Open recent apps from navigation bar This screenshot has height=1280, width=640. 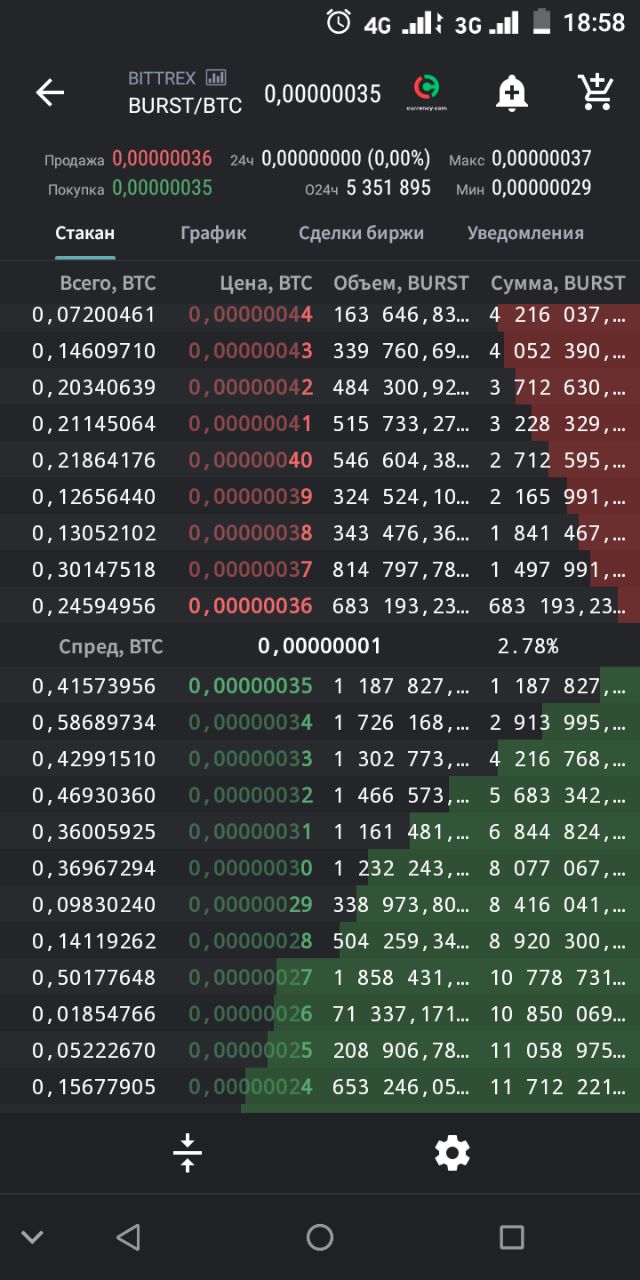(512, 1237)
